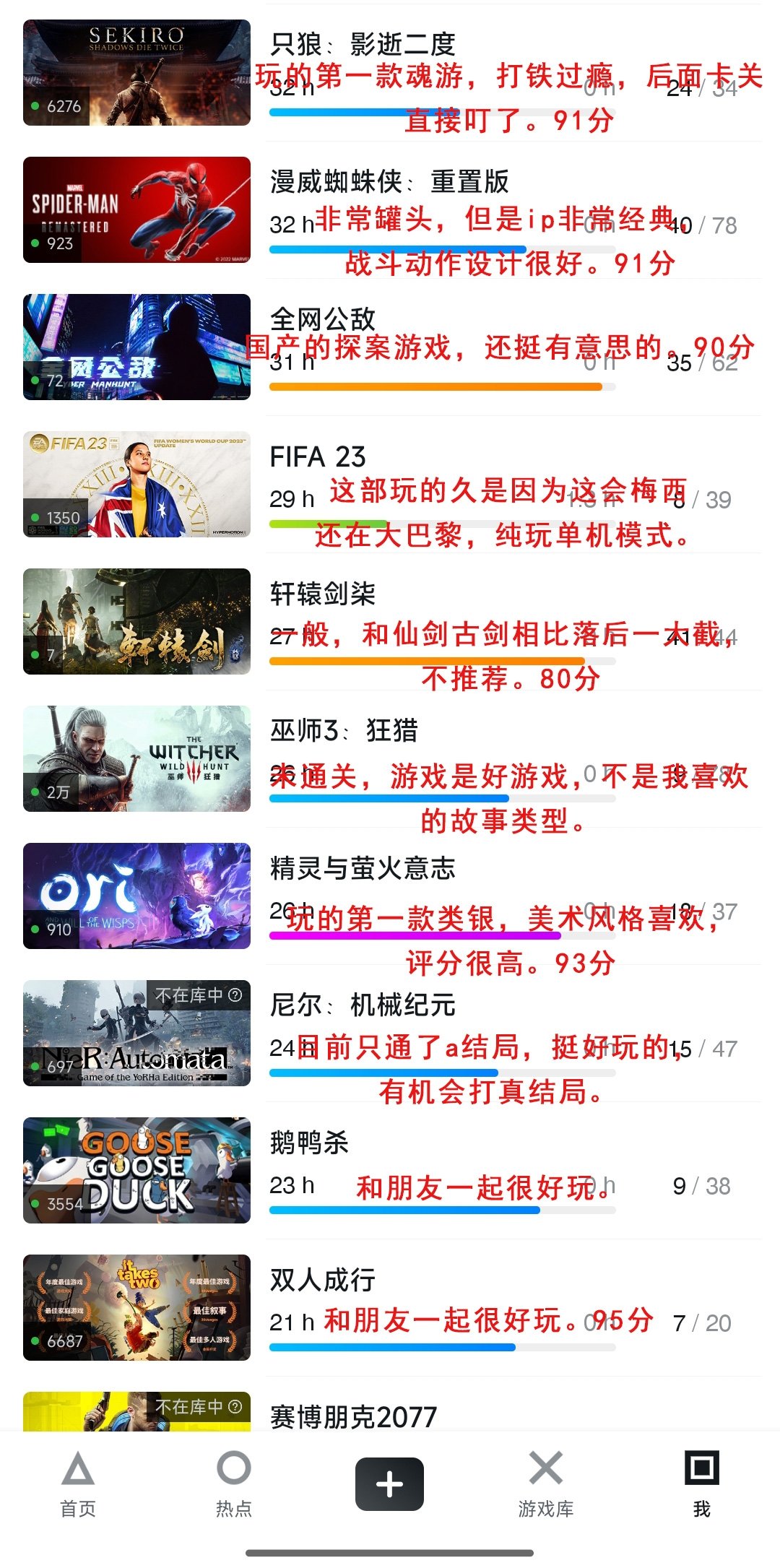Tap the plus button to create a post
Image resolution: width=780 pixels, height=1568 pixels.
tap(389, 1484)
